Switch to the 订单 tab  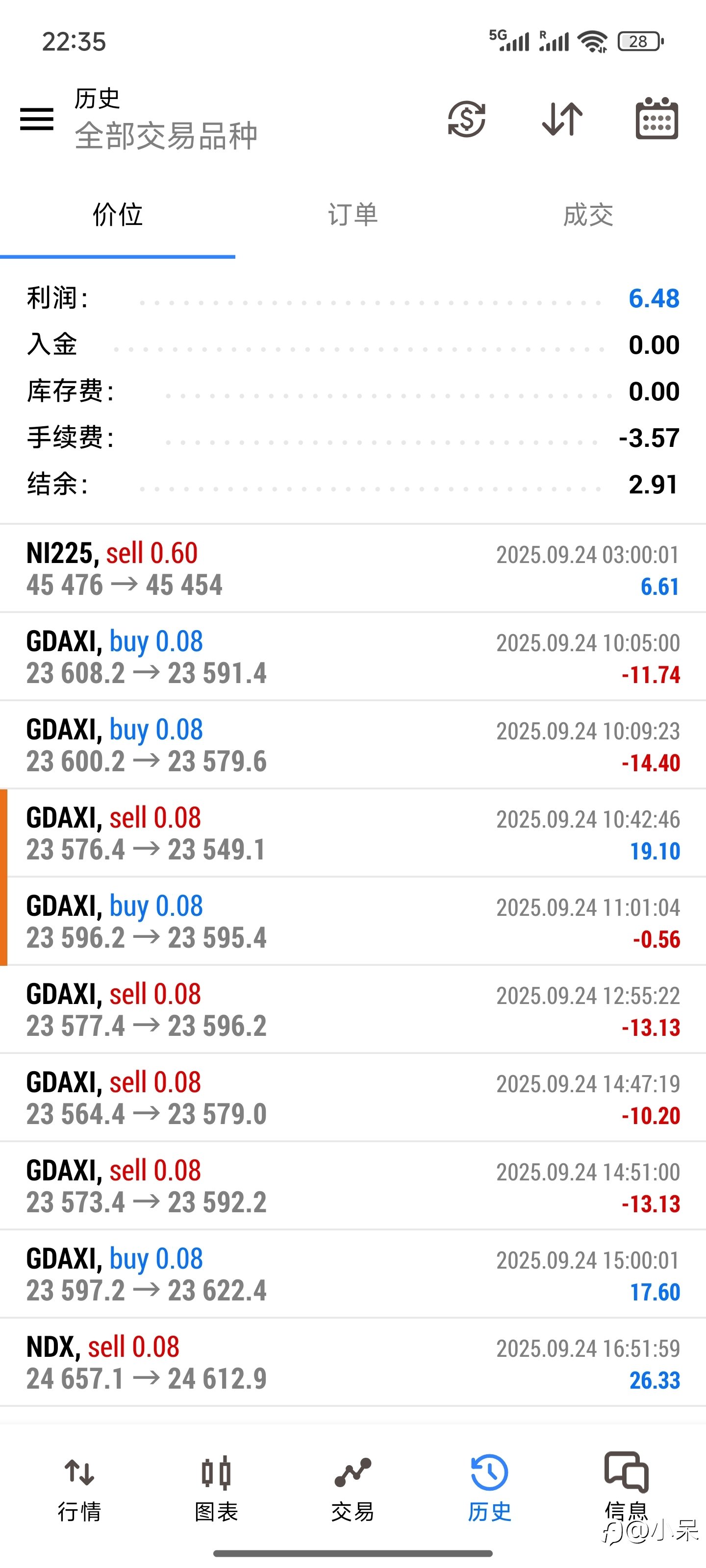(x=353, y=215)
